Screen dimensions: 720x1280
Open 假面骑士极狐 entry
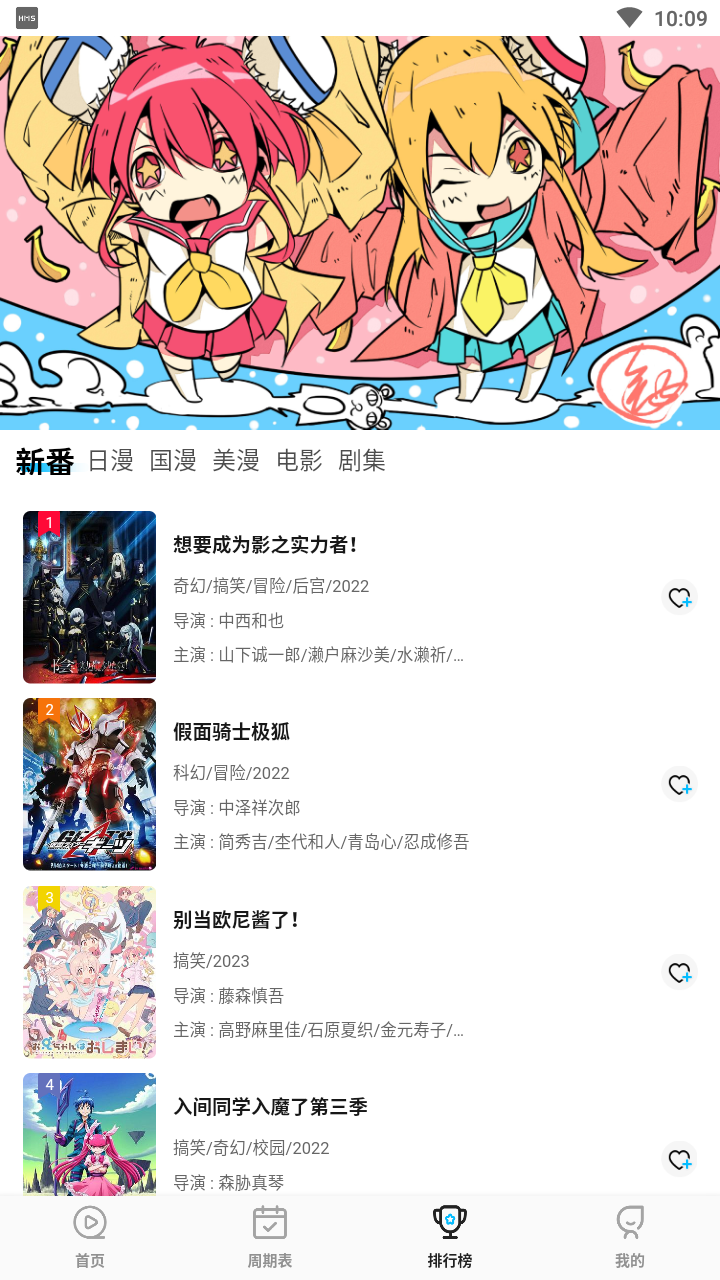tap(360, 784)
